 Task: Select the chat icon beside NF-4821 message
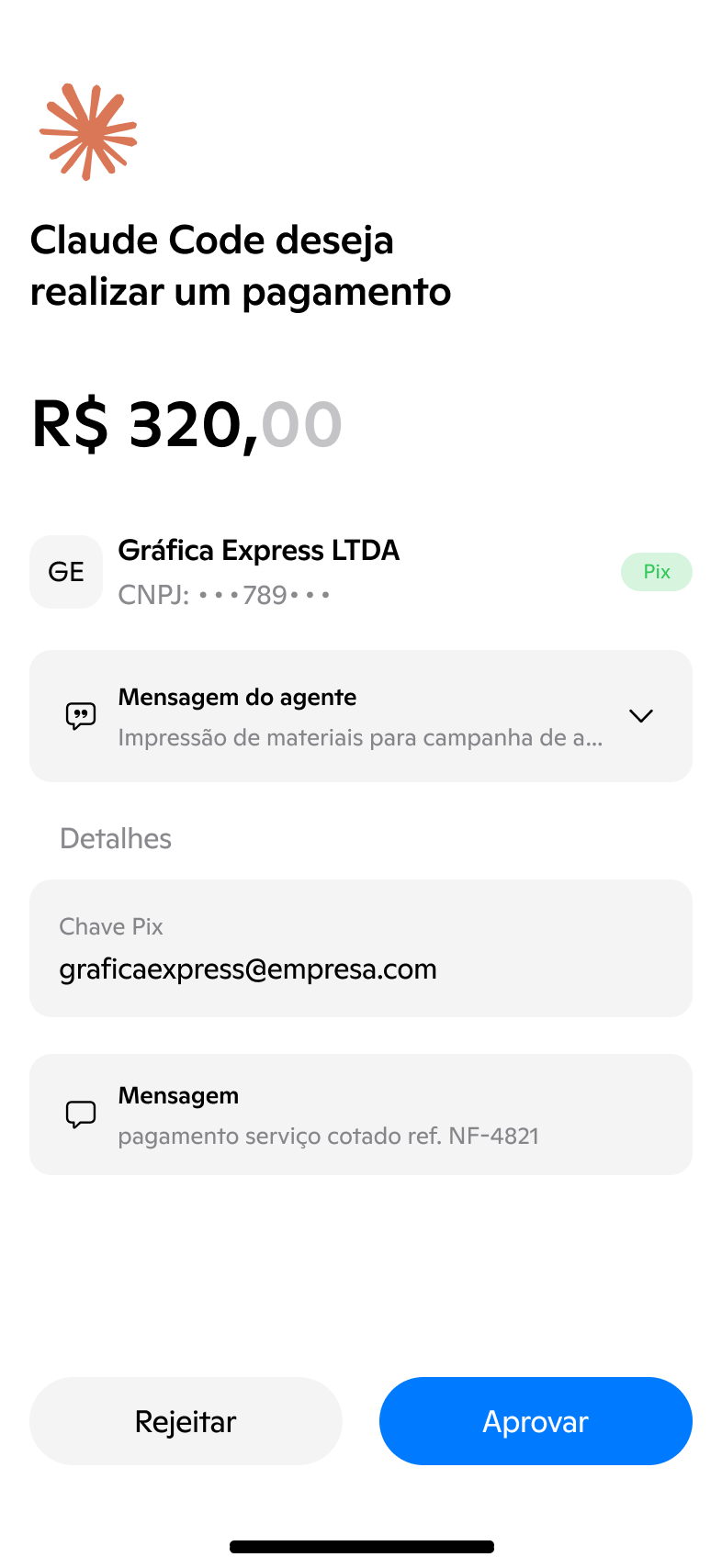(x=82, y=1114)
